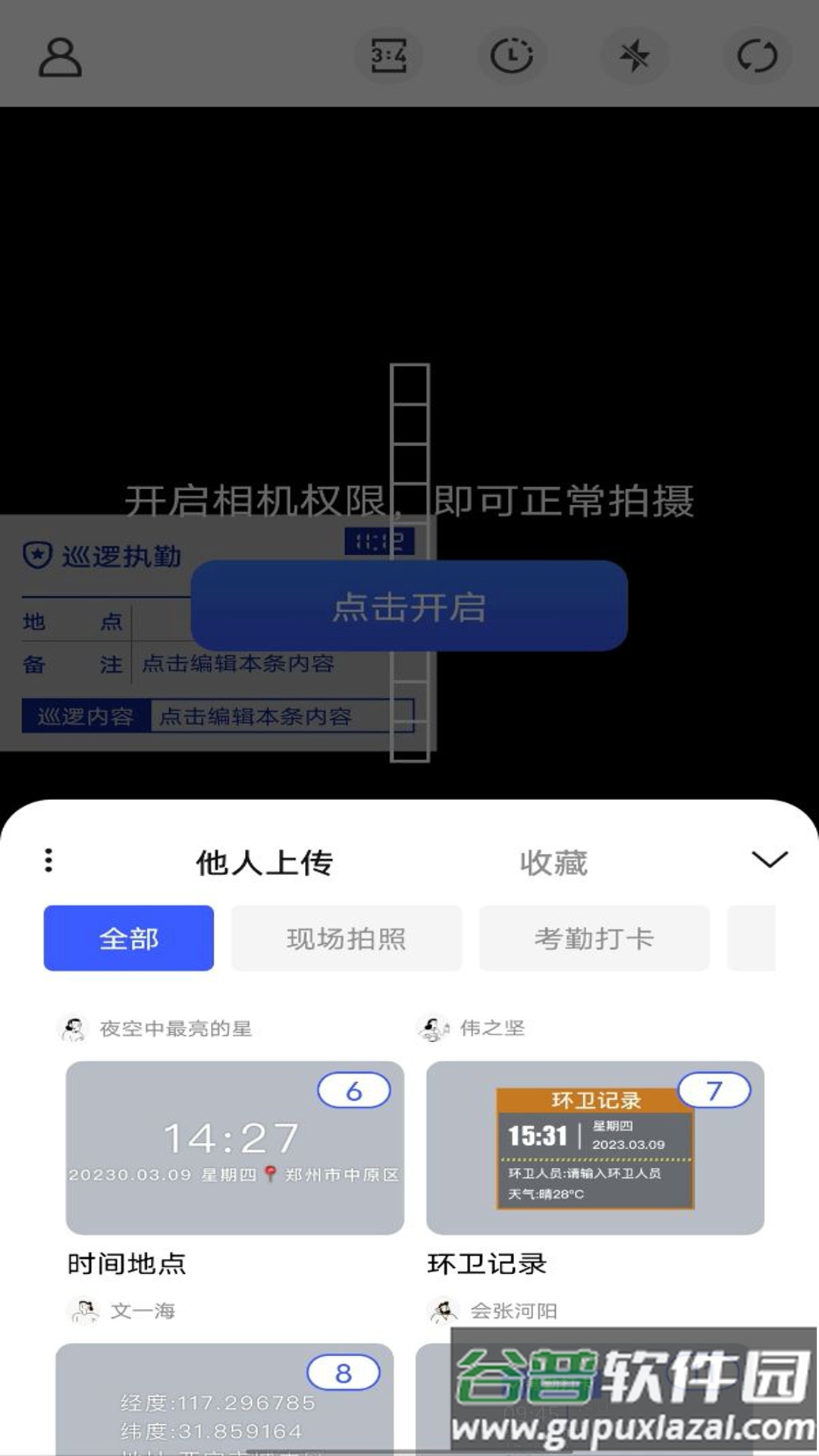Select the 全部 filter button
Viewport: 819px width, 1456px height.
point(128,938)
